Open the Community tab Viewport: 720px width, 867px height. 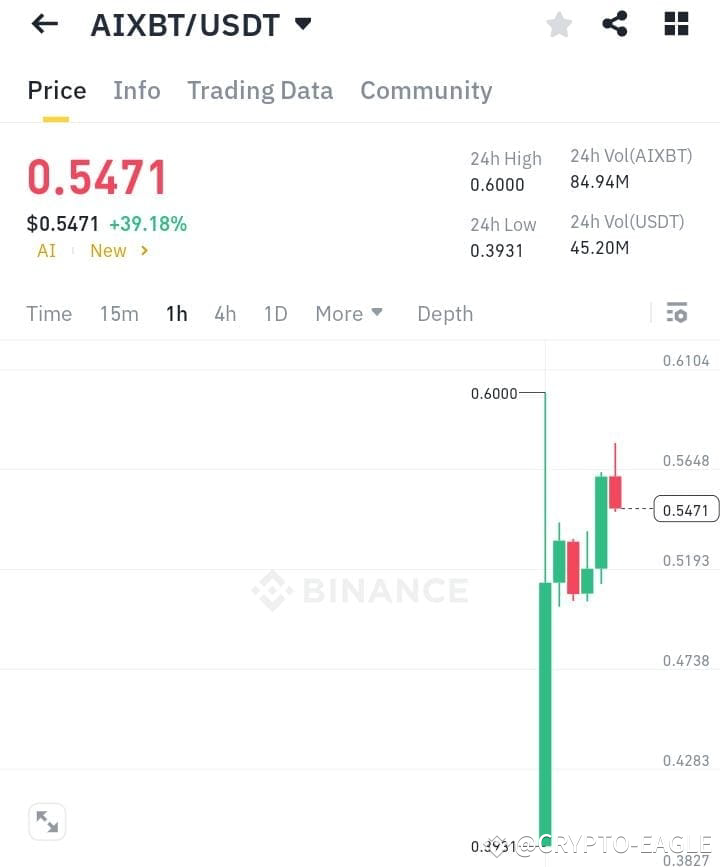coord(426,90)
